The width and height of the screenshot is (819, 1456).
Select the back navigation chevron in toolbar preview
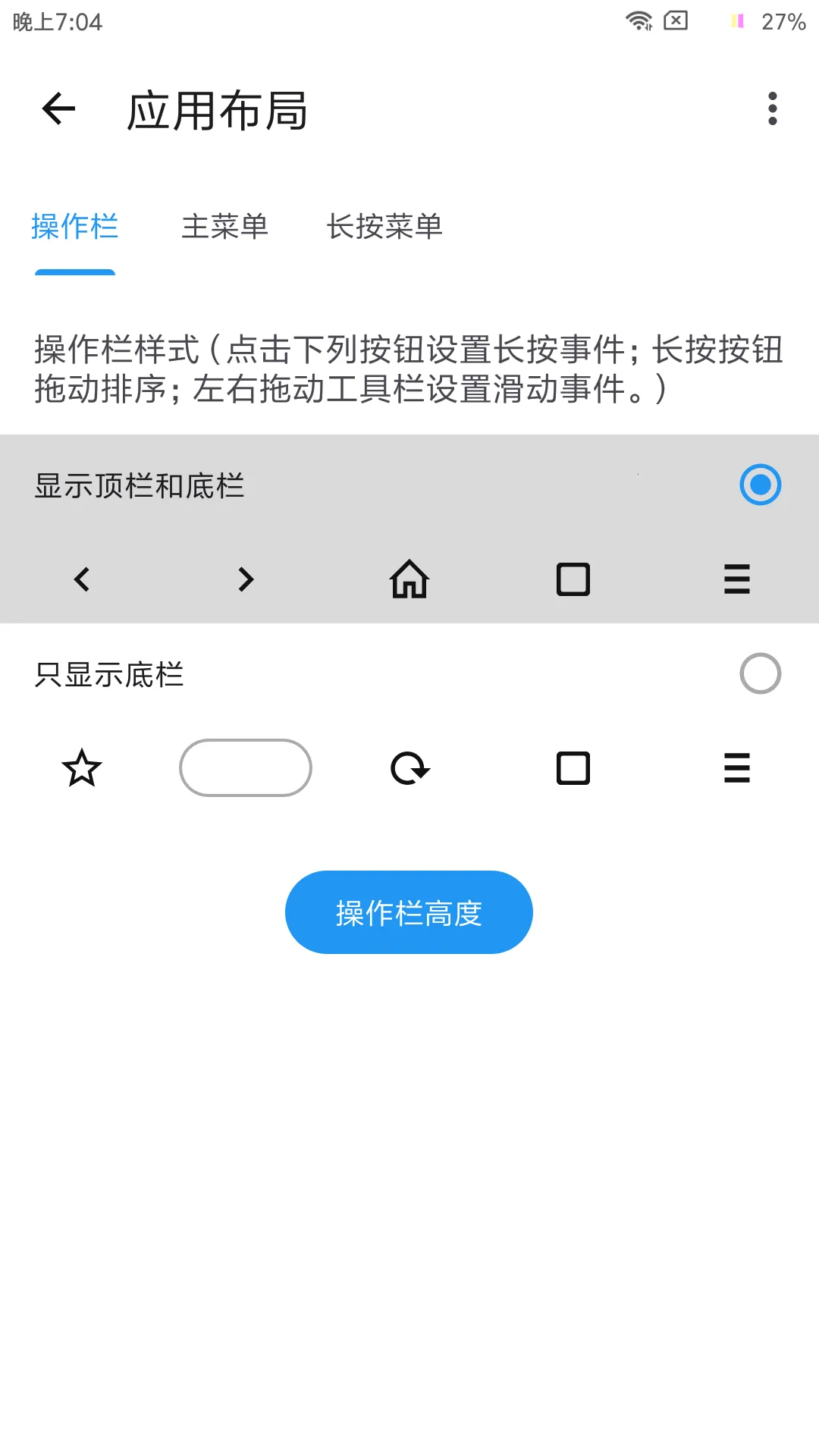(x=81, y=580)
